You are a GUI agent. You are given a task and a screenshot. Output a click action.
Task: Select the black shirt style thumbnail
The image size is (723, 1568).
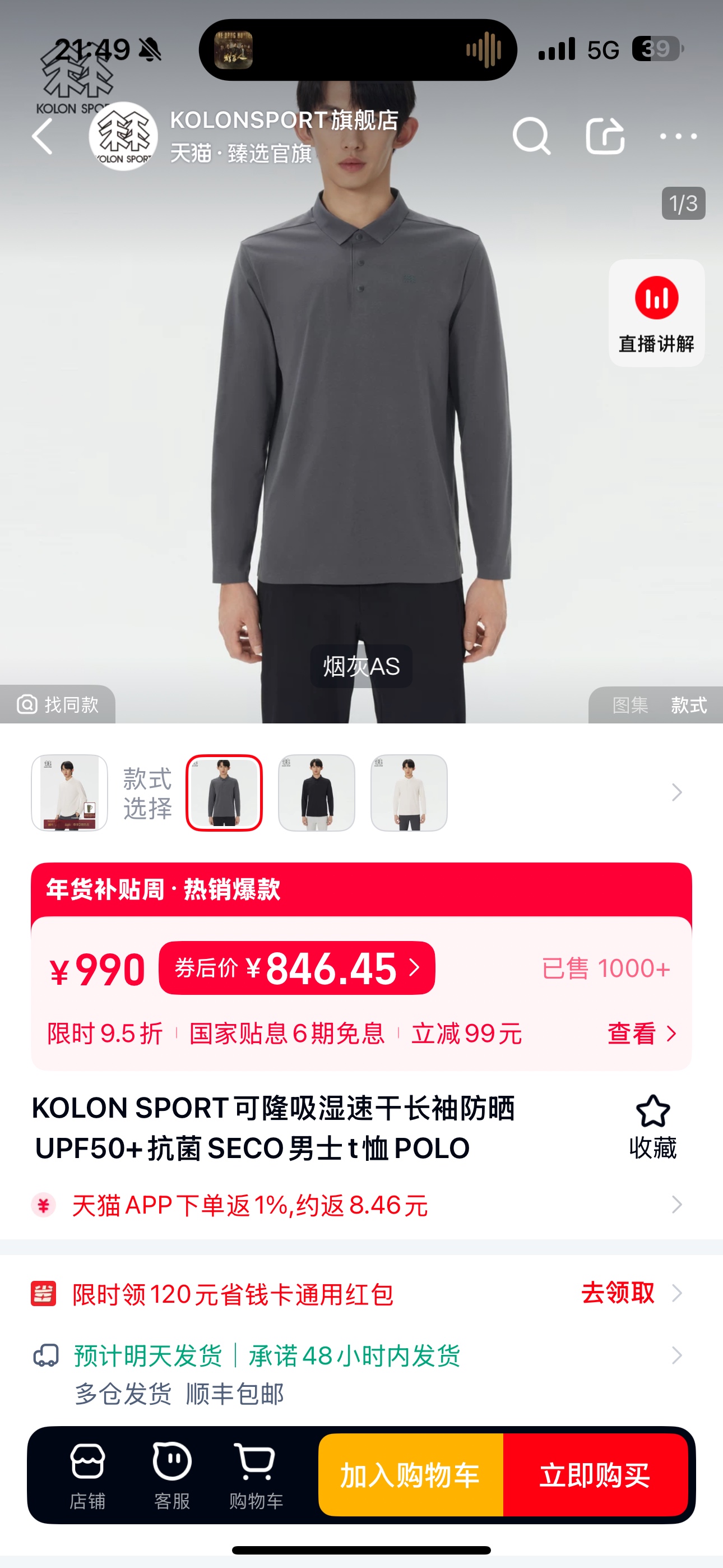click(317, 792)
